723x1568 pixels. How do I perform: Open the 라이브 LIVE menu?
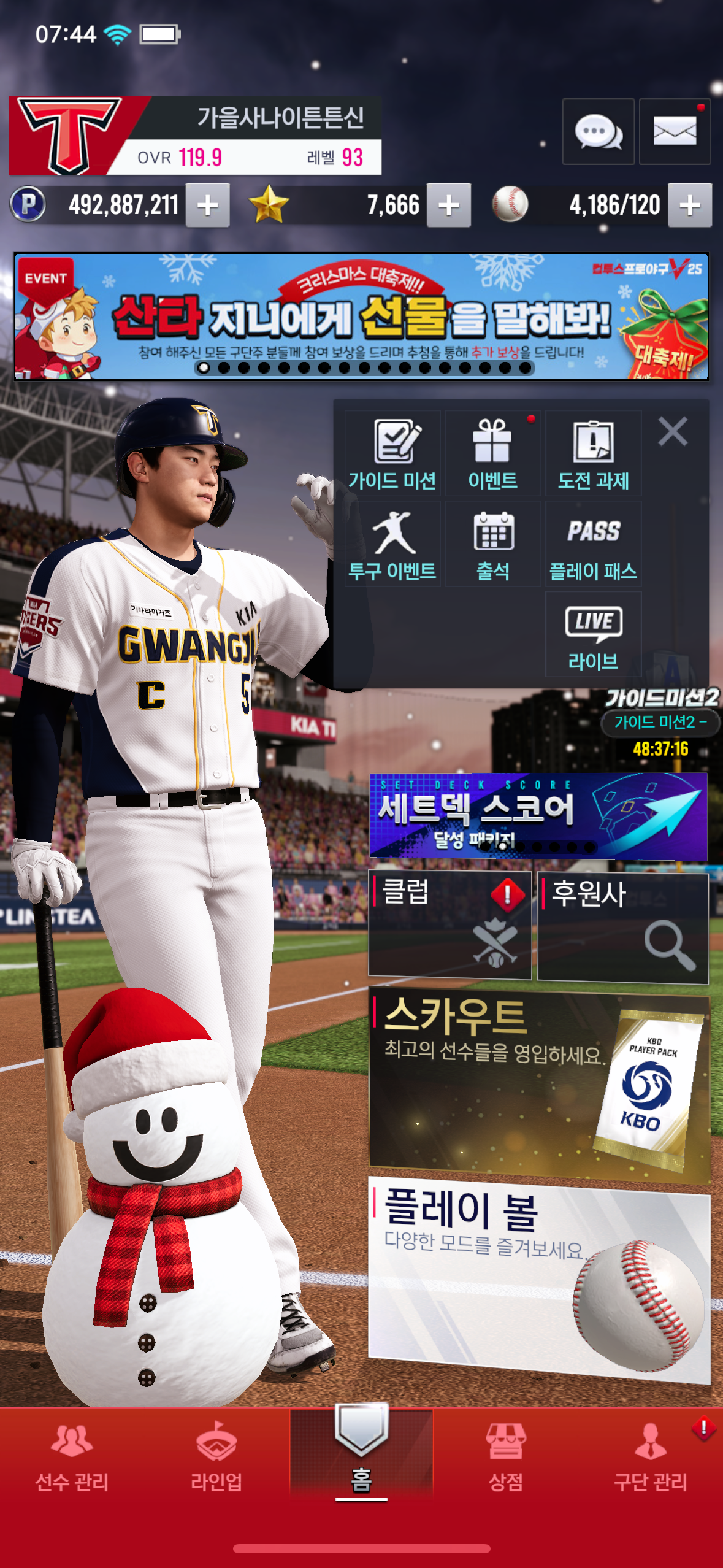593,635
